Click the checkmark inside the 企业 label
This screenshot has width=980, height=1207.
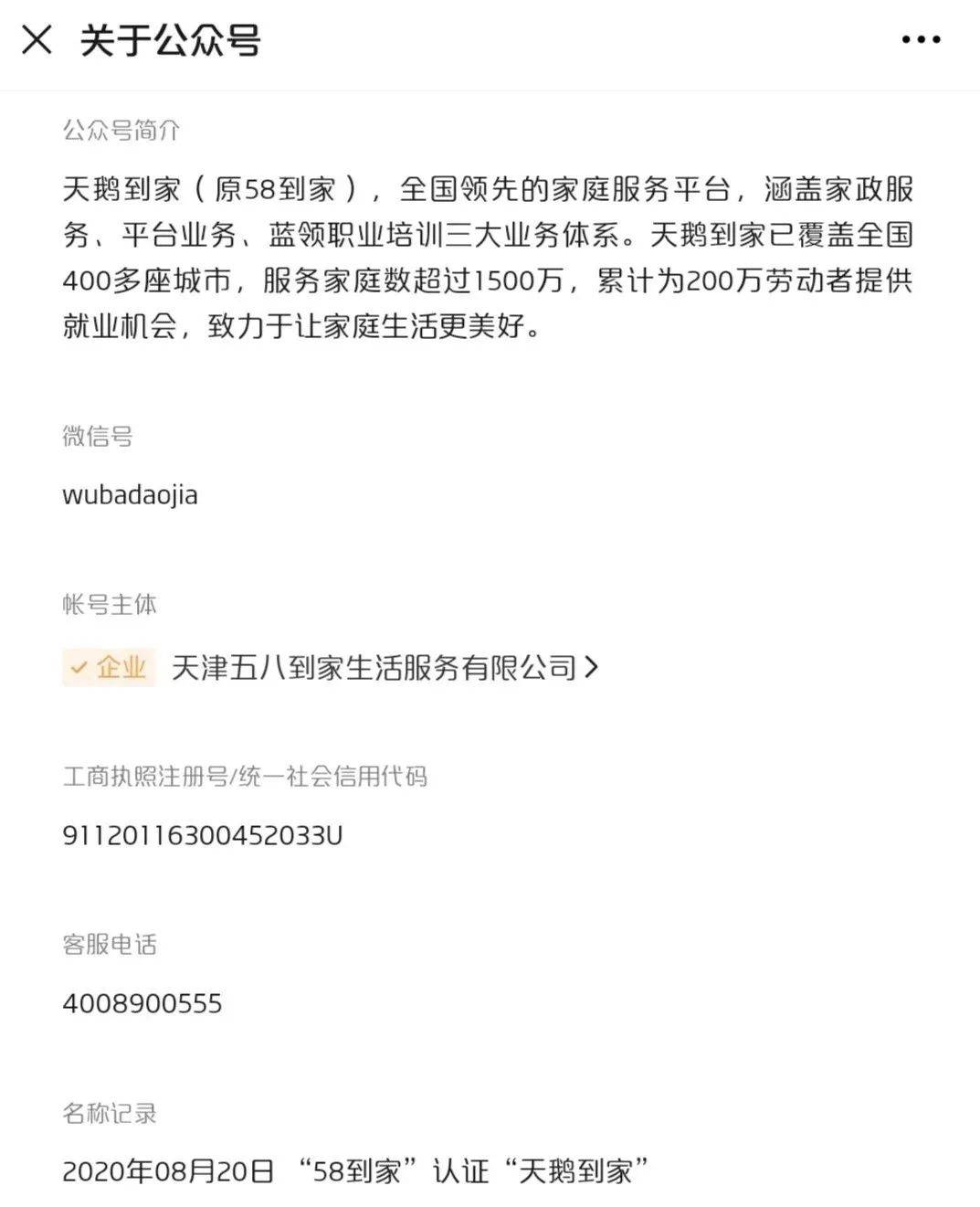click(80, 668)
